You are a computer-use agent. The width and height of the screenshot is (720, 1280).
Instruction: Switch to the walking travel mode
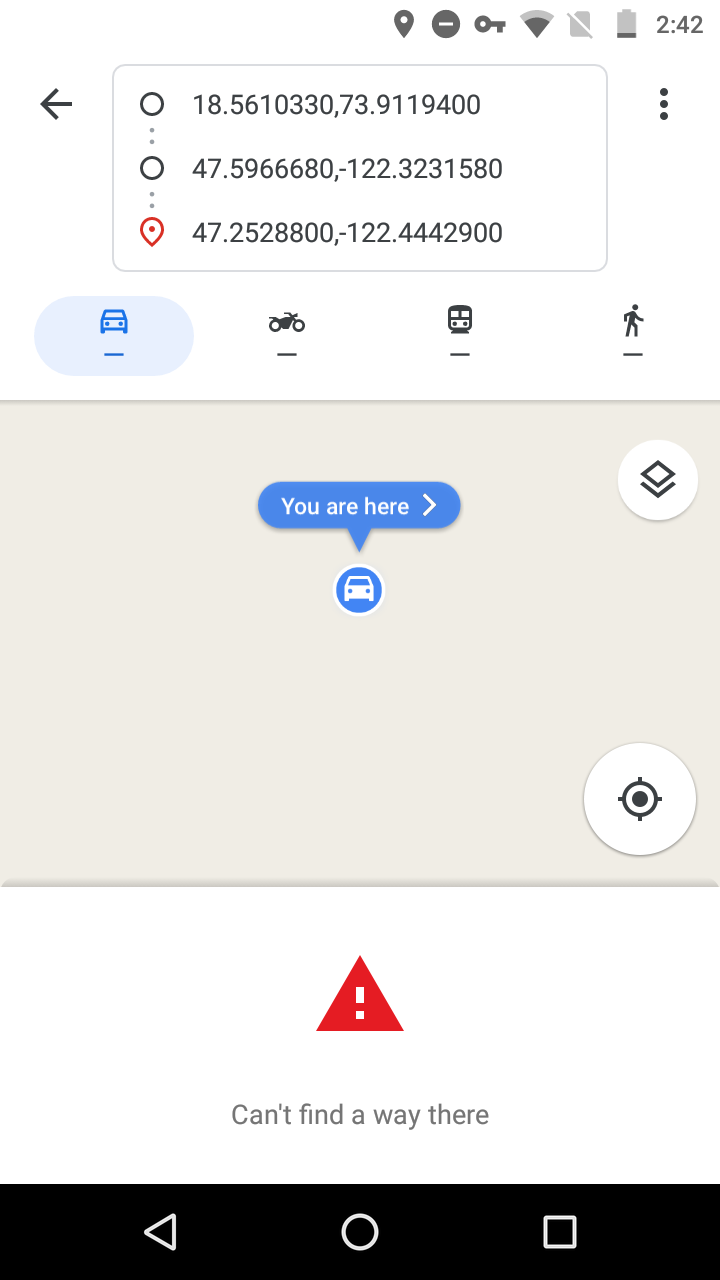click(x=633, y=335)
